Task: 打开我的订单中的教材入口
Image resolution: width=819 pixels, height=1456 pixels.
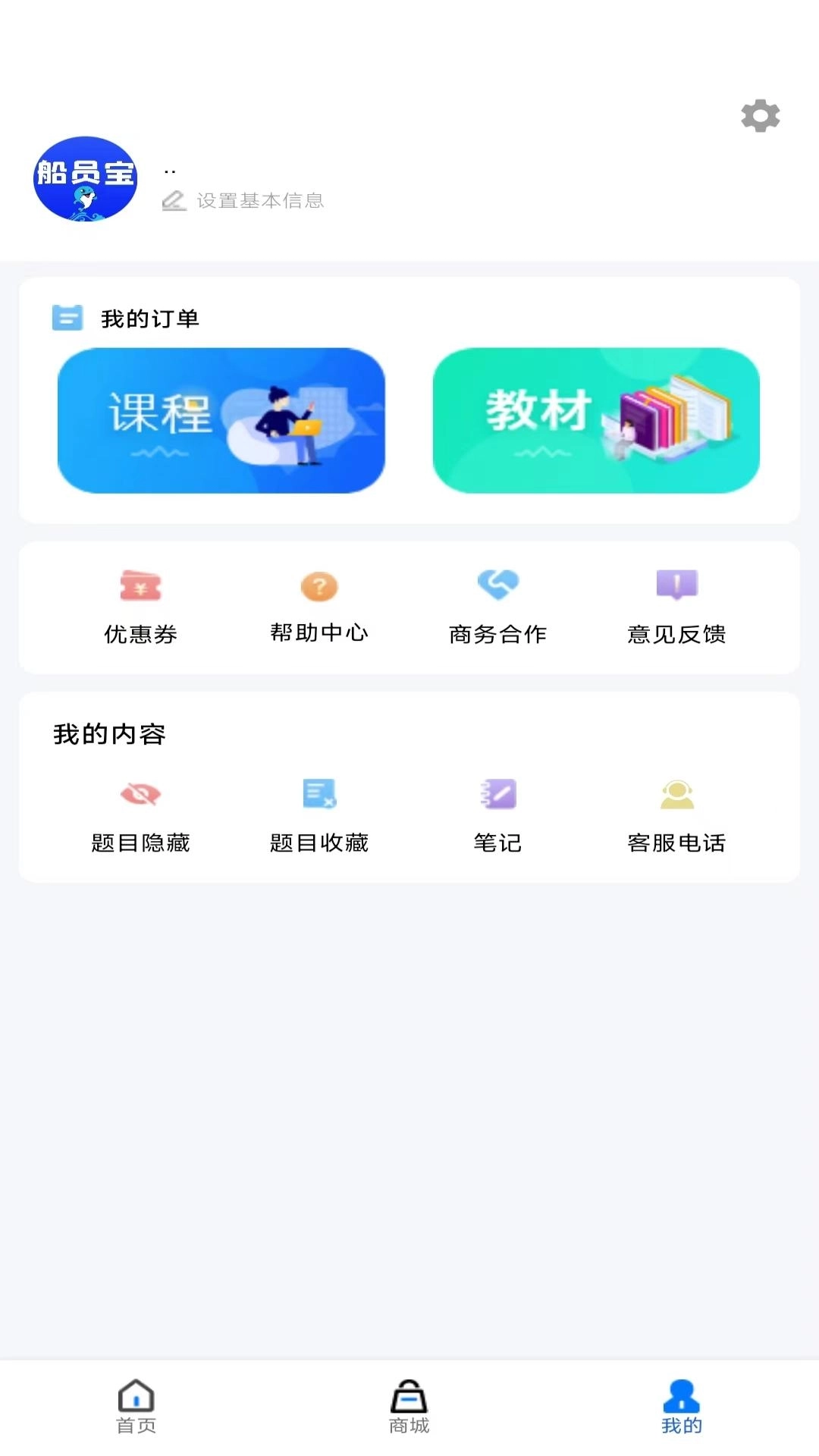Action: pyautogui.click(x=596, y=422)
